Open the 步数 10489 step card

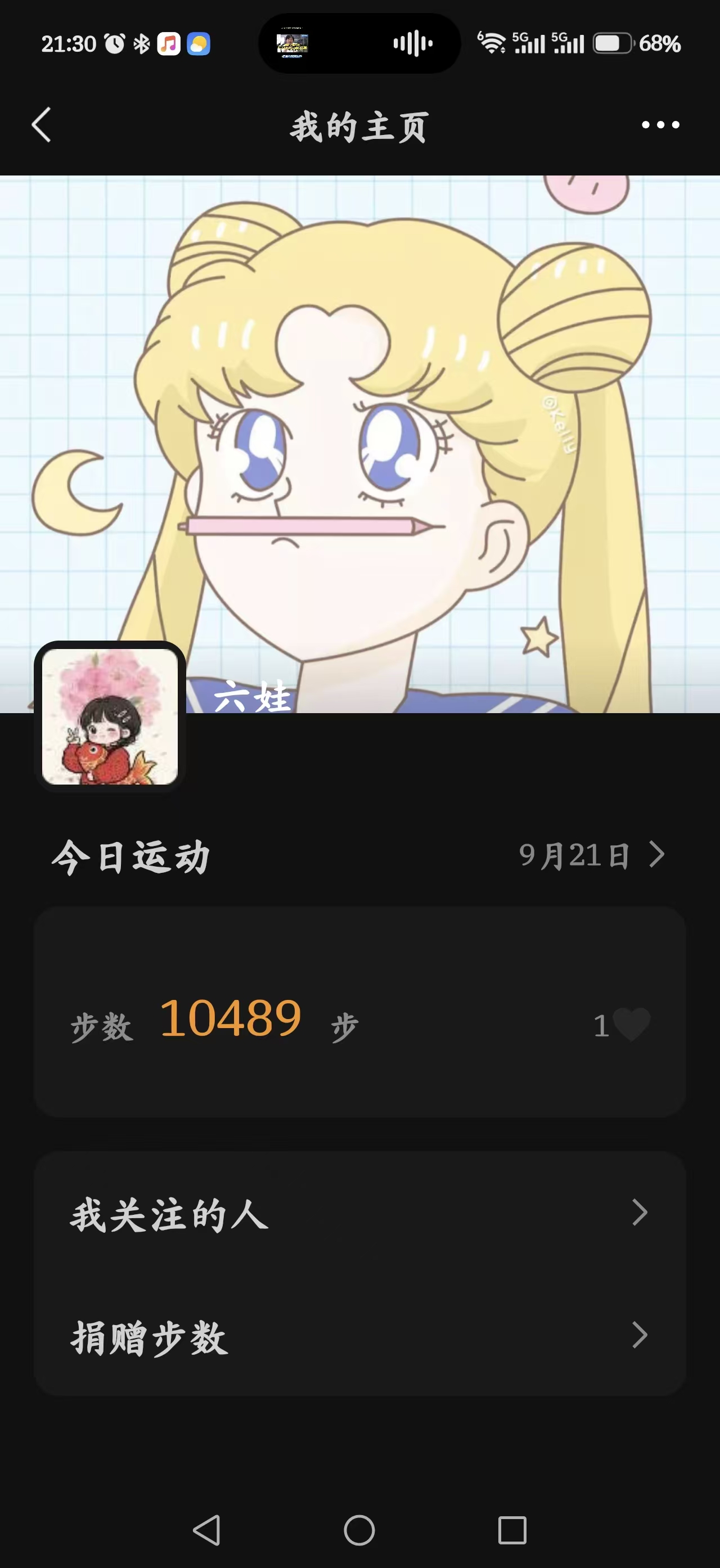point(359,1012)
